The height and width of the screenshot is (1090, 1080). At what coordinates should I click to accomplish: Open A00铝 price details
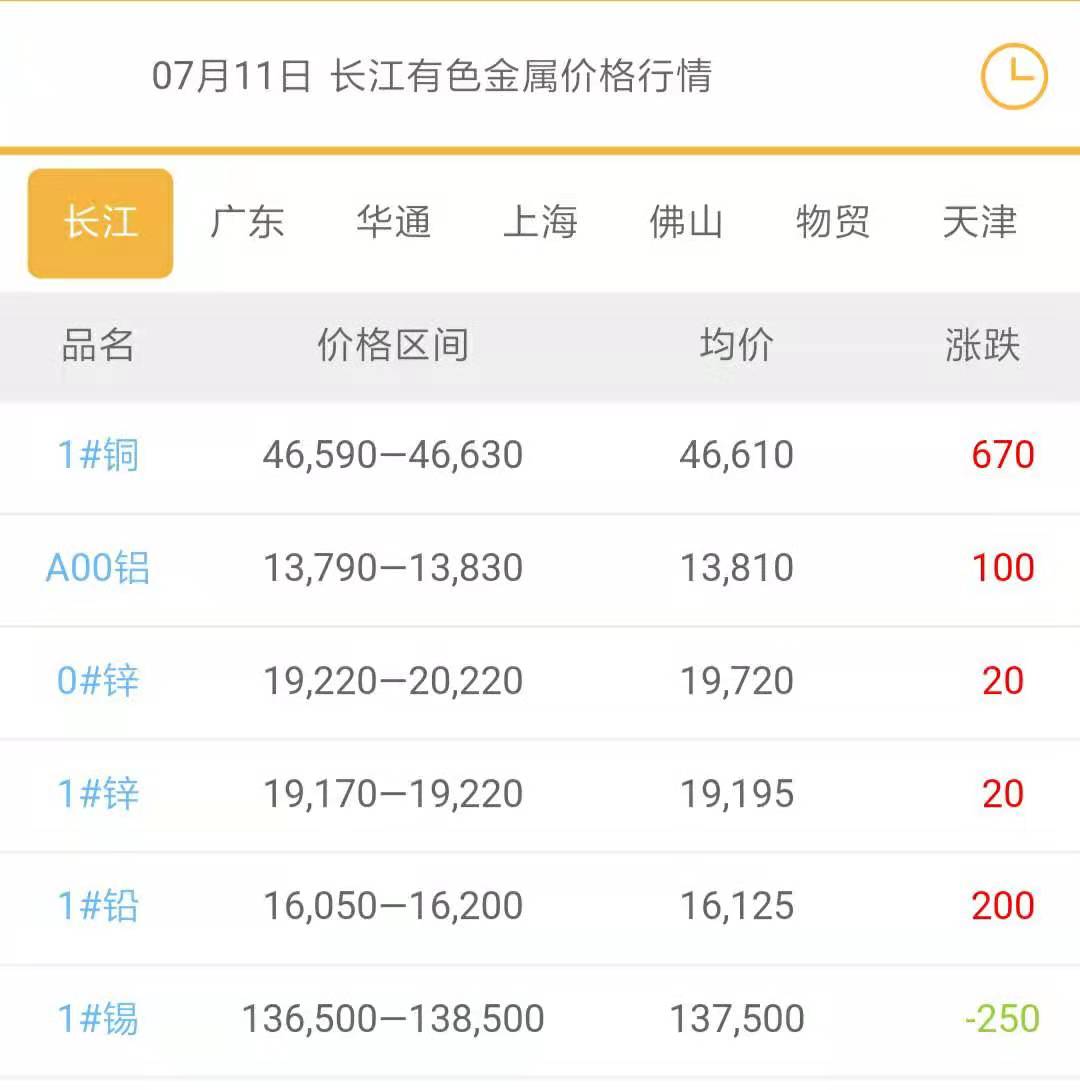98,568
